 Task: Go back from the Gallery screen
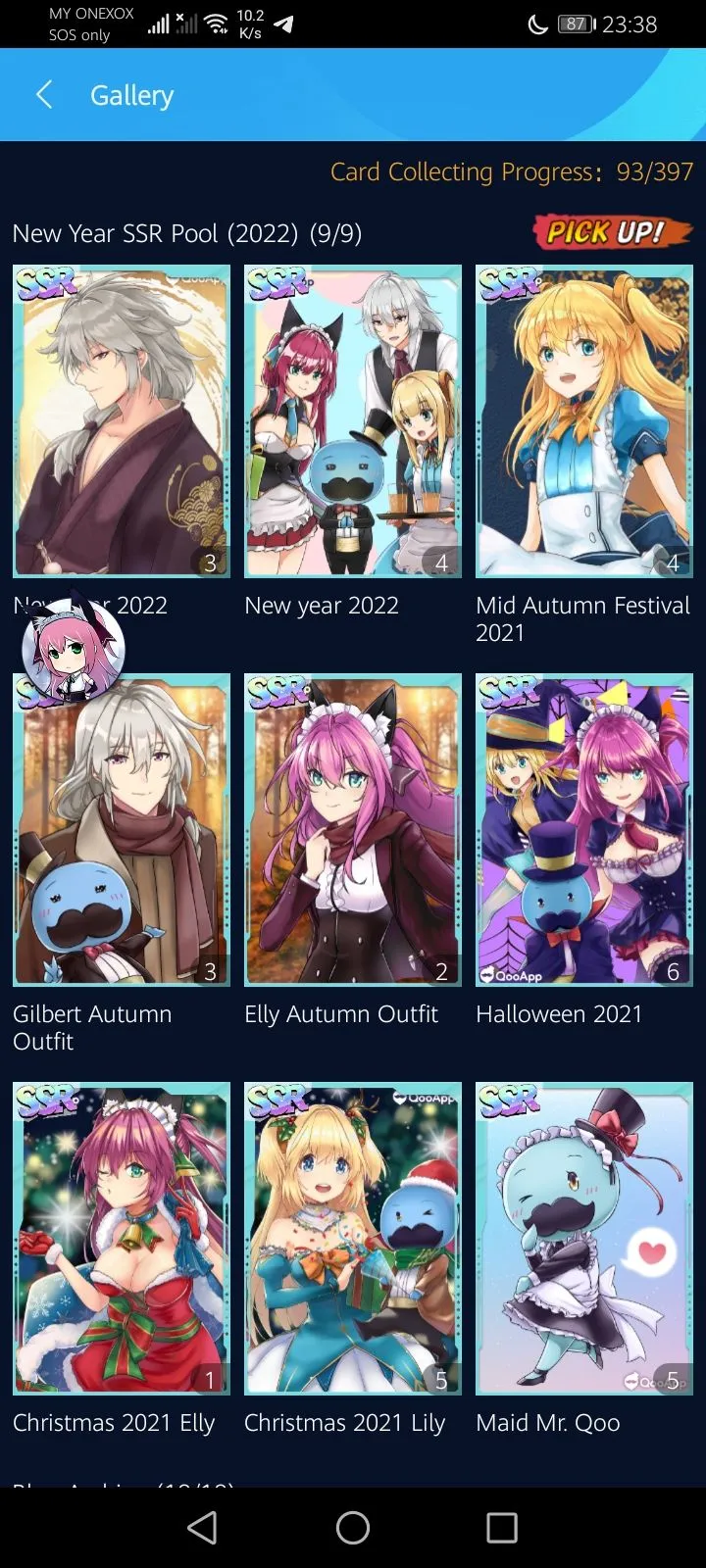(44, 95)
